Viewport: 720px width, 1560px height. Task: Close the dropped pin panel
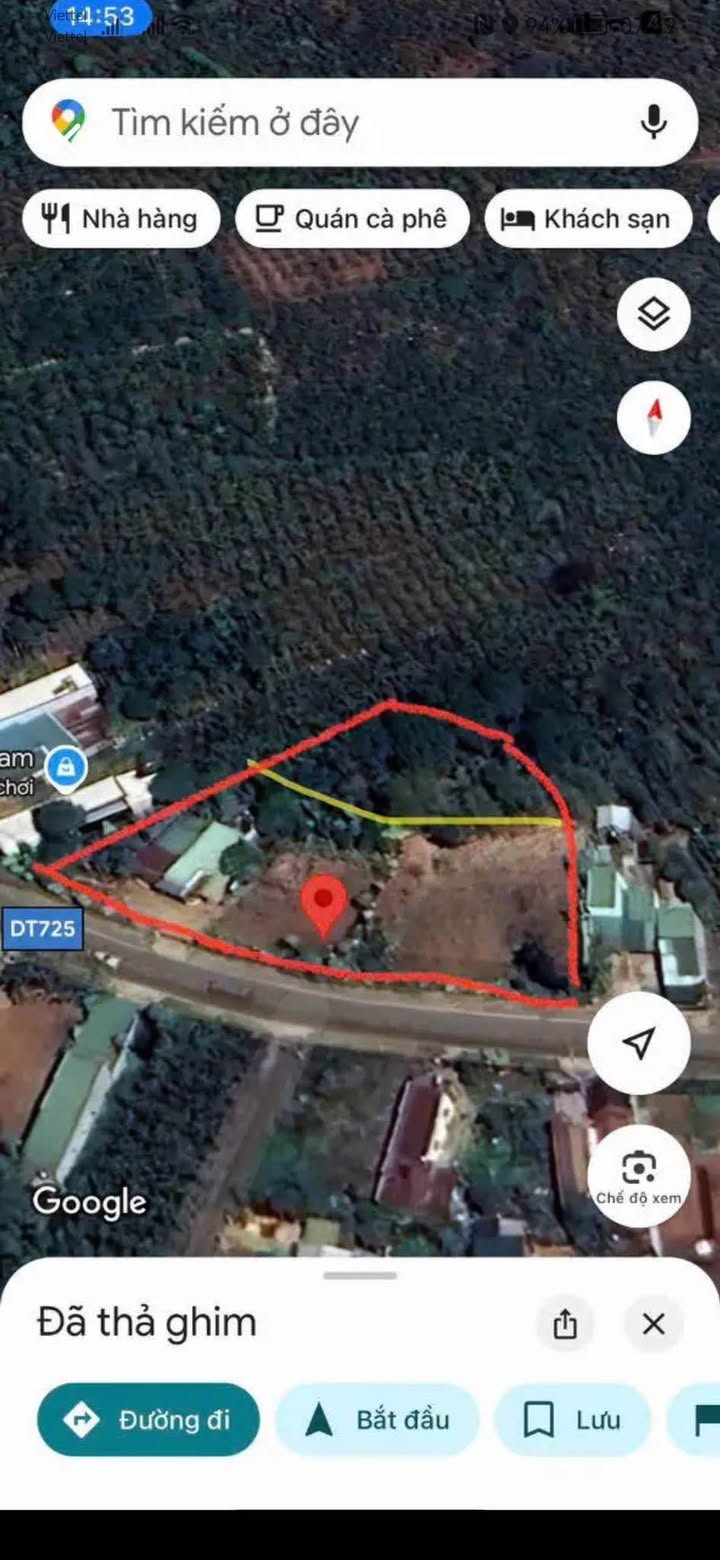[653, 1324]
